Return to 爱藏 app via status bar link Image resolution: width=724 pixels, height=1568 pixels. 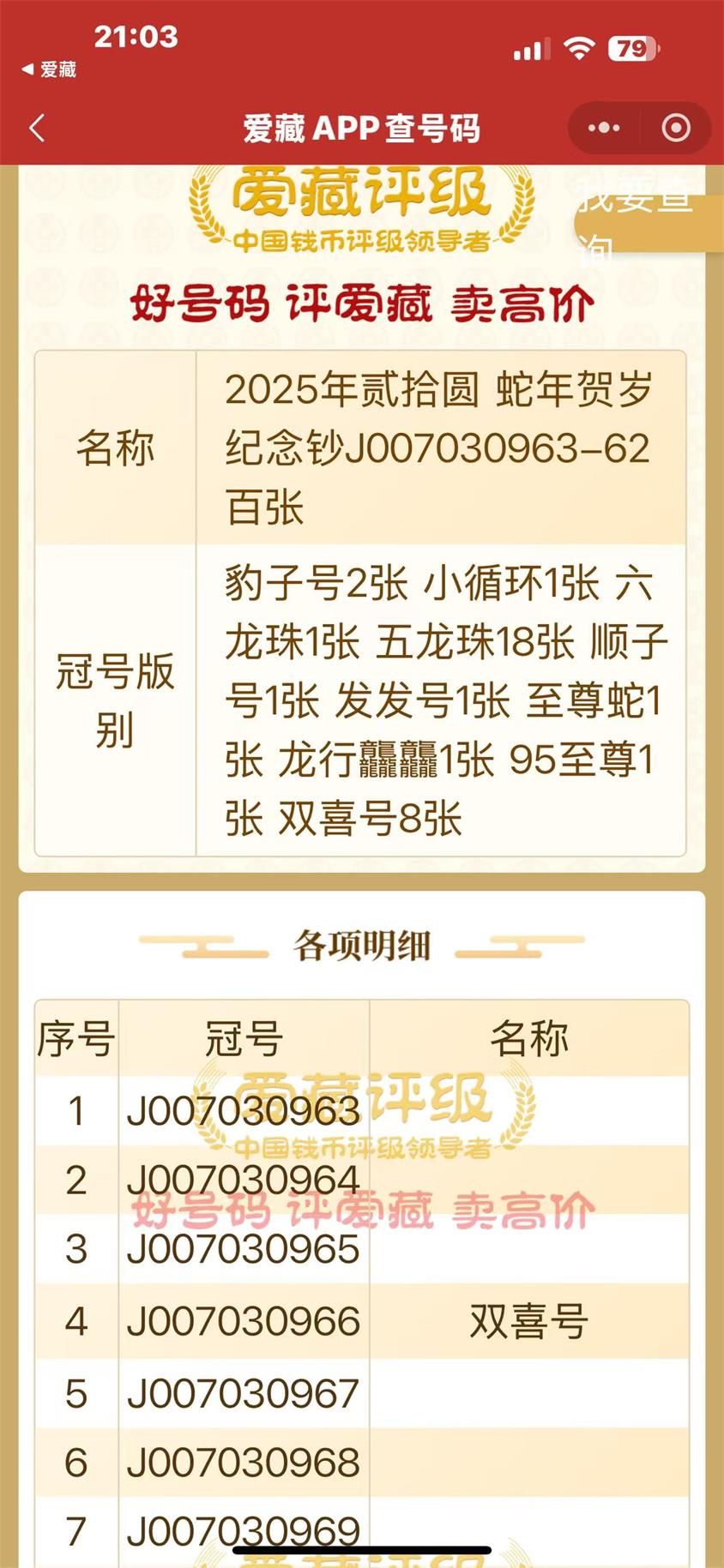tap(50, 69)
